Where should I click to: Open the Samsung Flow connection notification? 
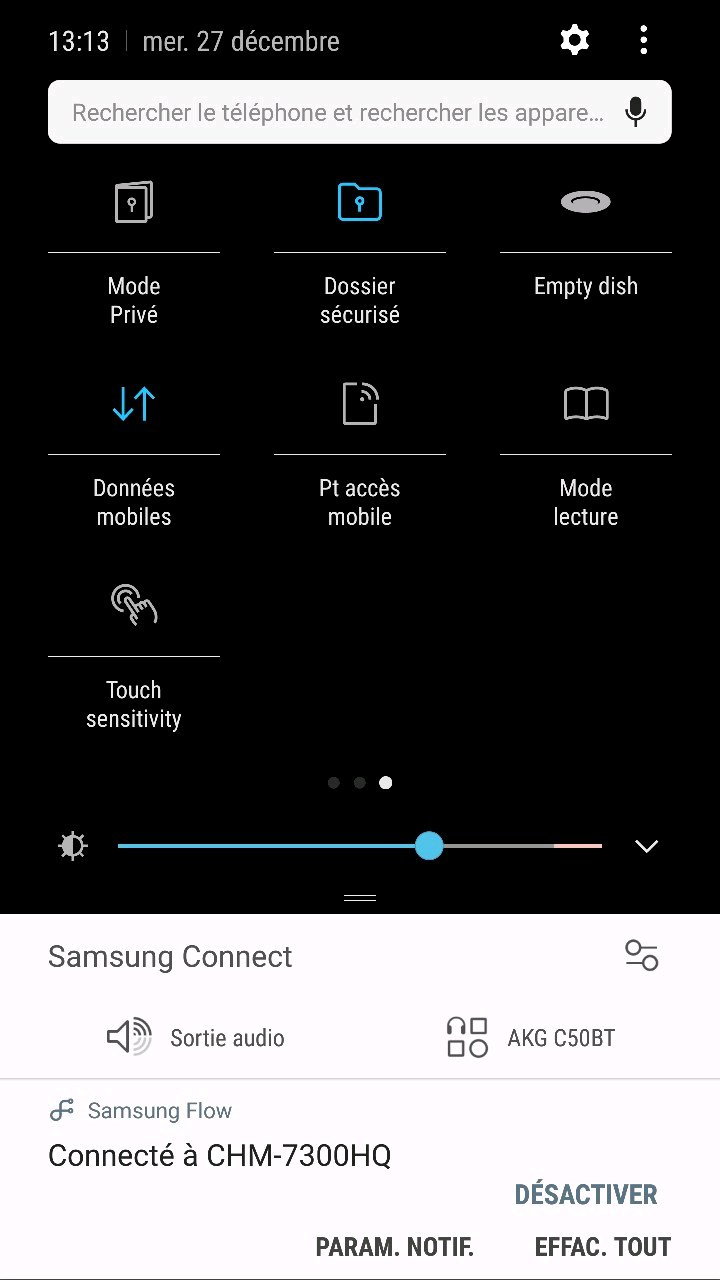click(x=220, y=1156)
